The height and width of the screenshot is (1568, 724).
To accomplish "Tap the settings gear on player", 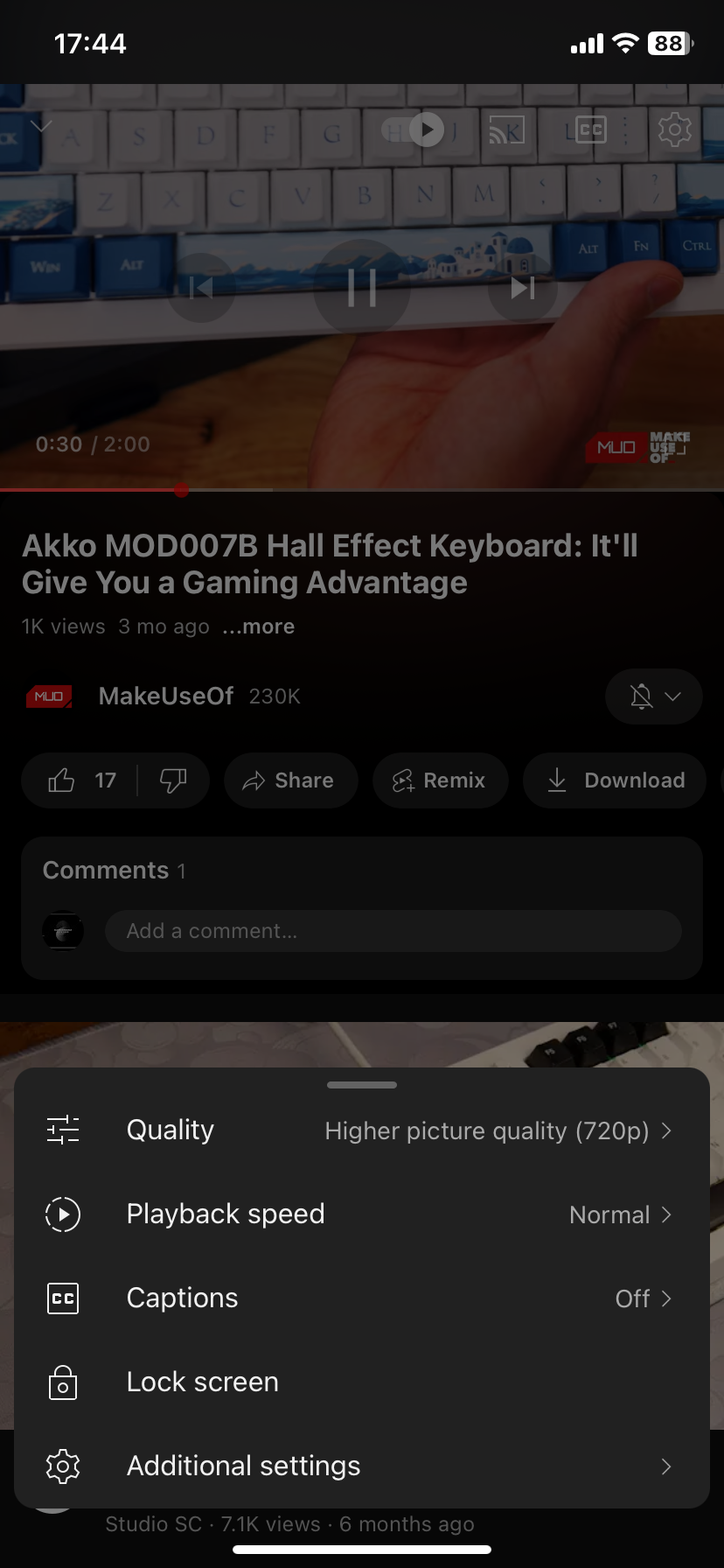I will click(x=674, y=130).
